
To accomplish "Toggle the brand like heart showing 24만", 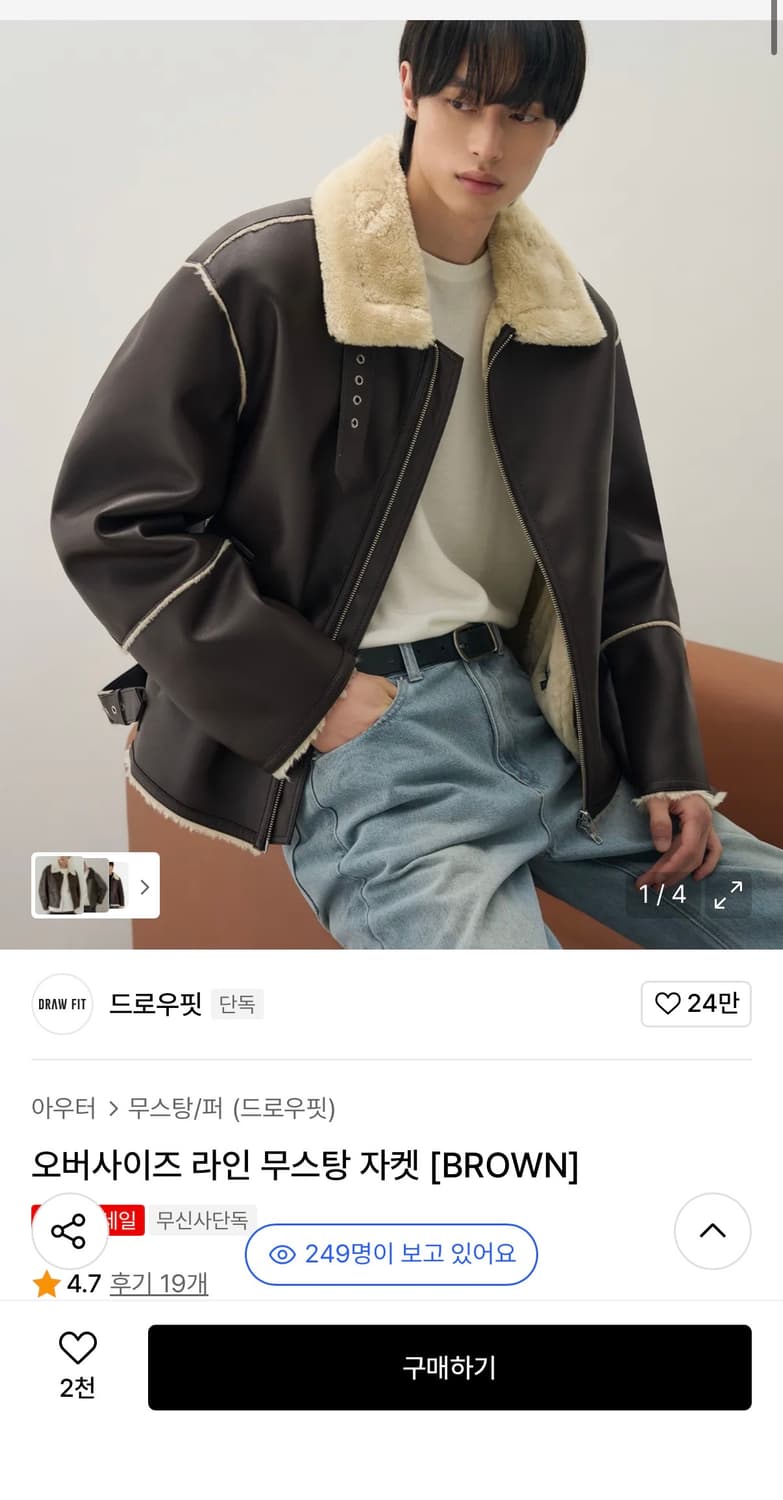I will pos(696,1004).
